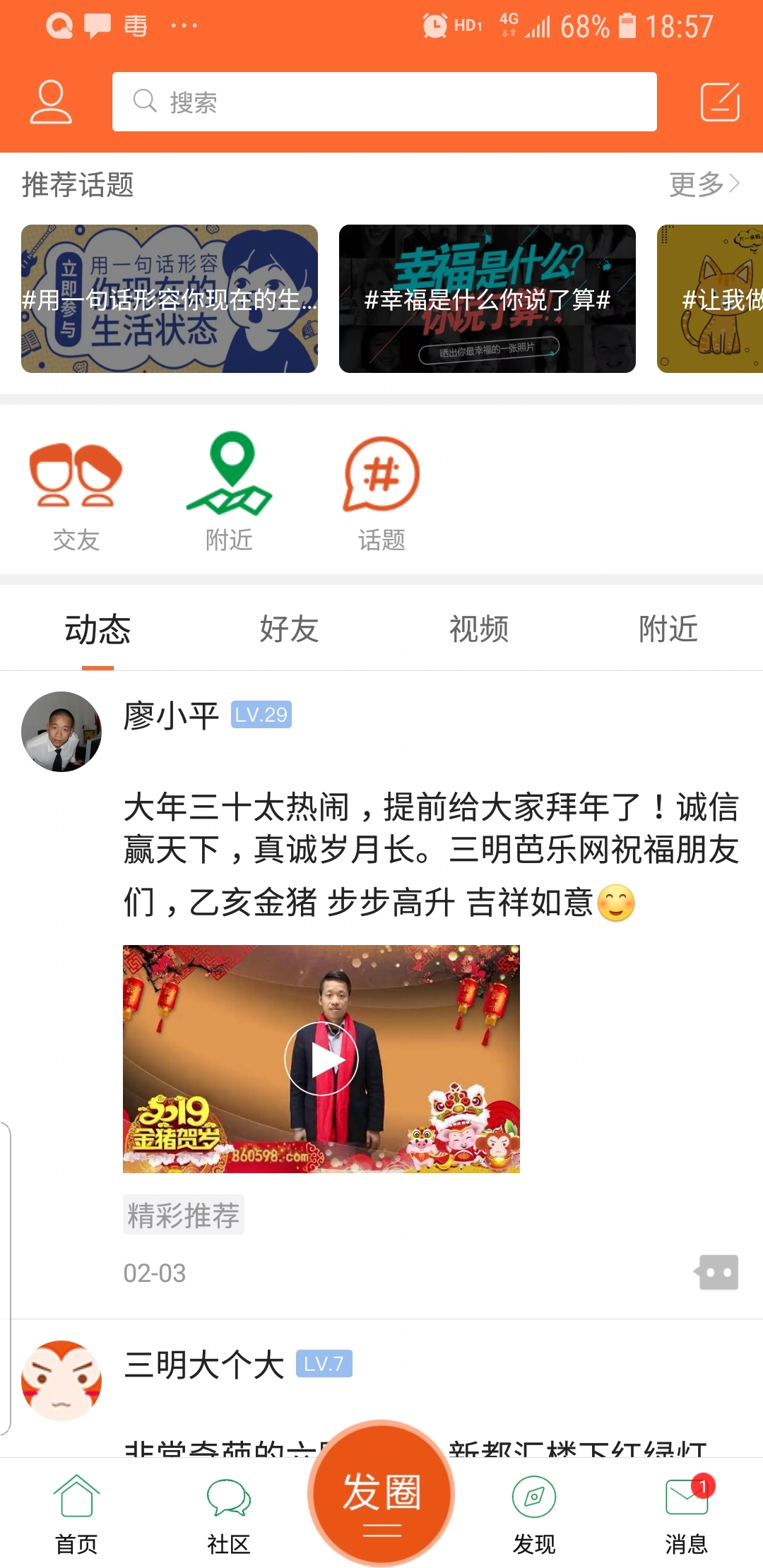View 廖小平's profile avatar
This screenshot has height=1568, width=763.
click(61, 731)
